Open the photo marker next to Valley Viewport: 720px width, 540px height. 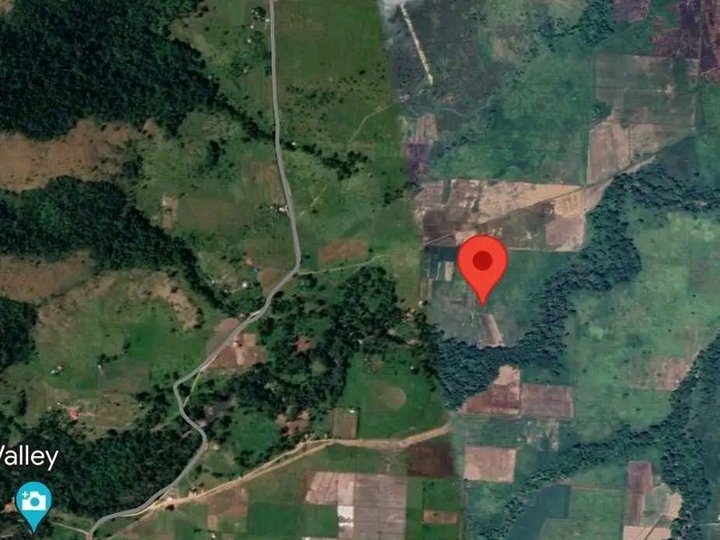tap(33, 499)
